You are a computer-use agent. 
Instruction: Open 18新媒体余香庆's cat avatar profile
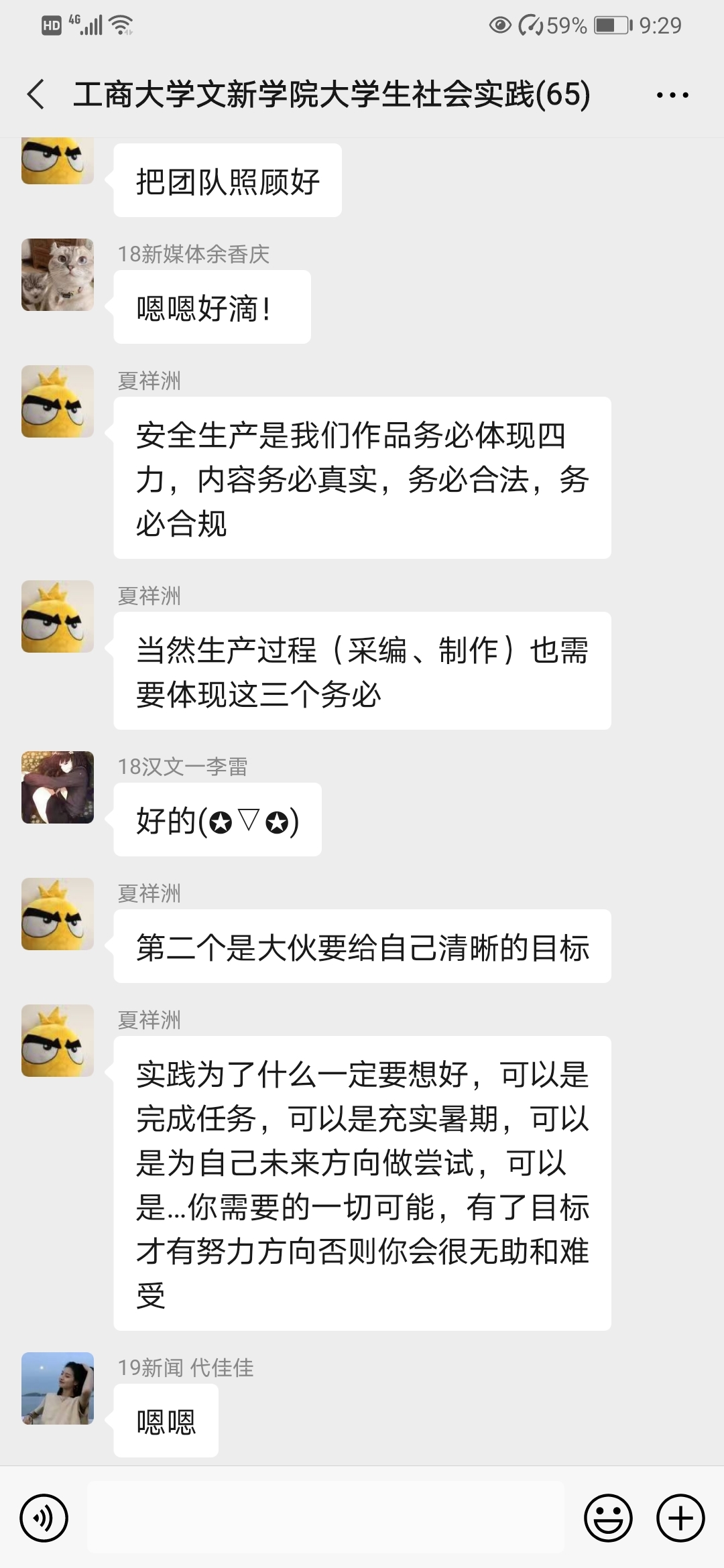pyautogui.click(x=58, y=275)
